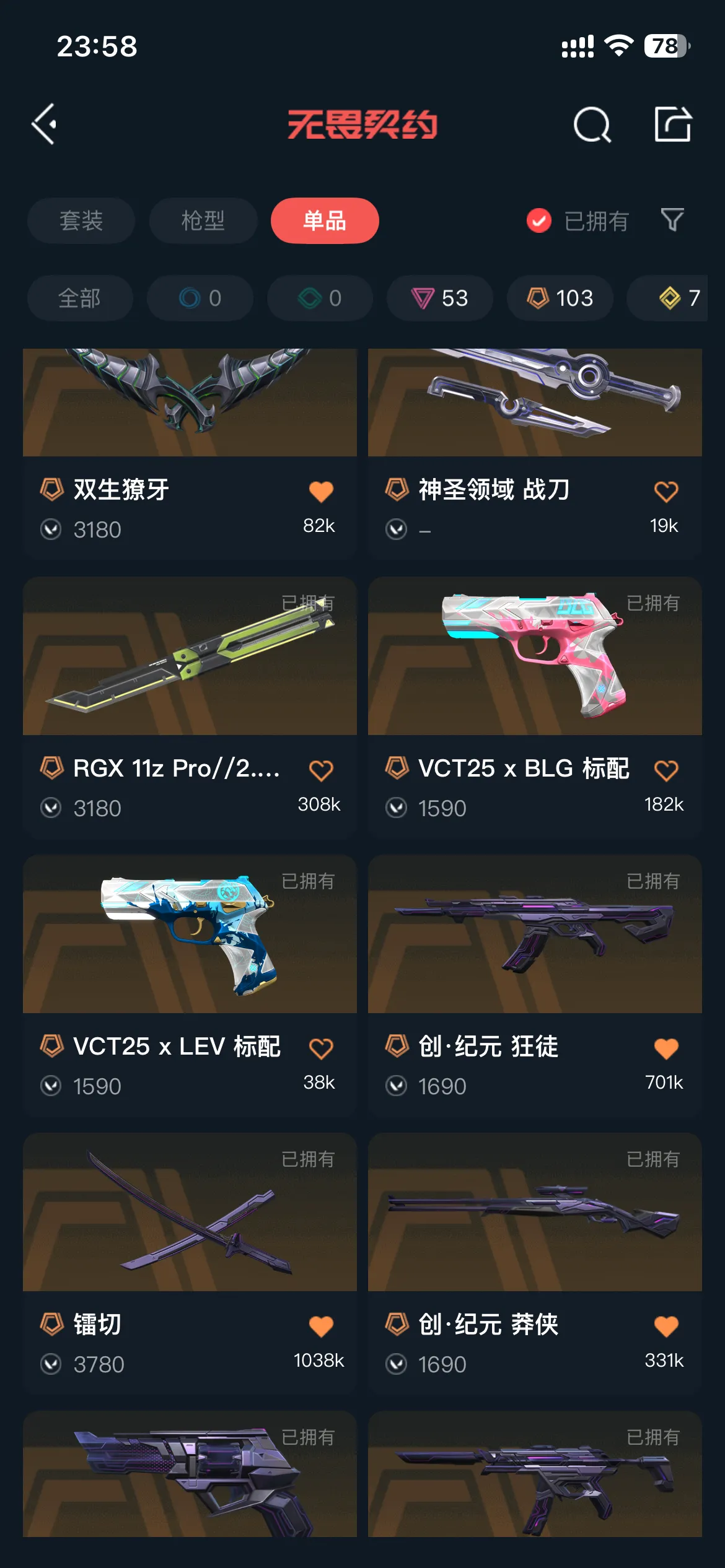Open the search icon
This screenshot has height=1568, width=725.
pos(592,124)
